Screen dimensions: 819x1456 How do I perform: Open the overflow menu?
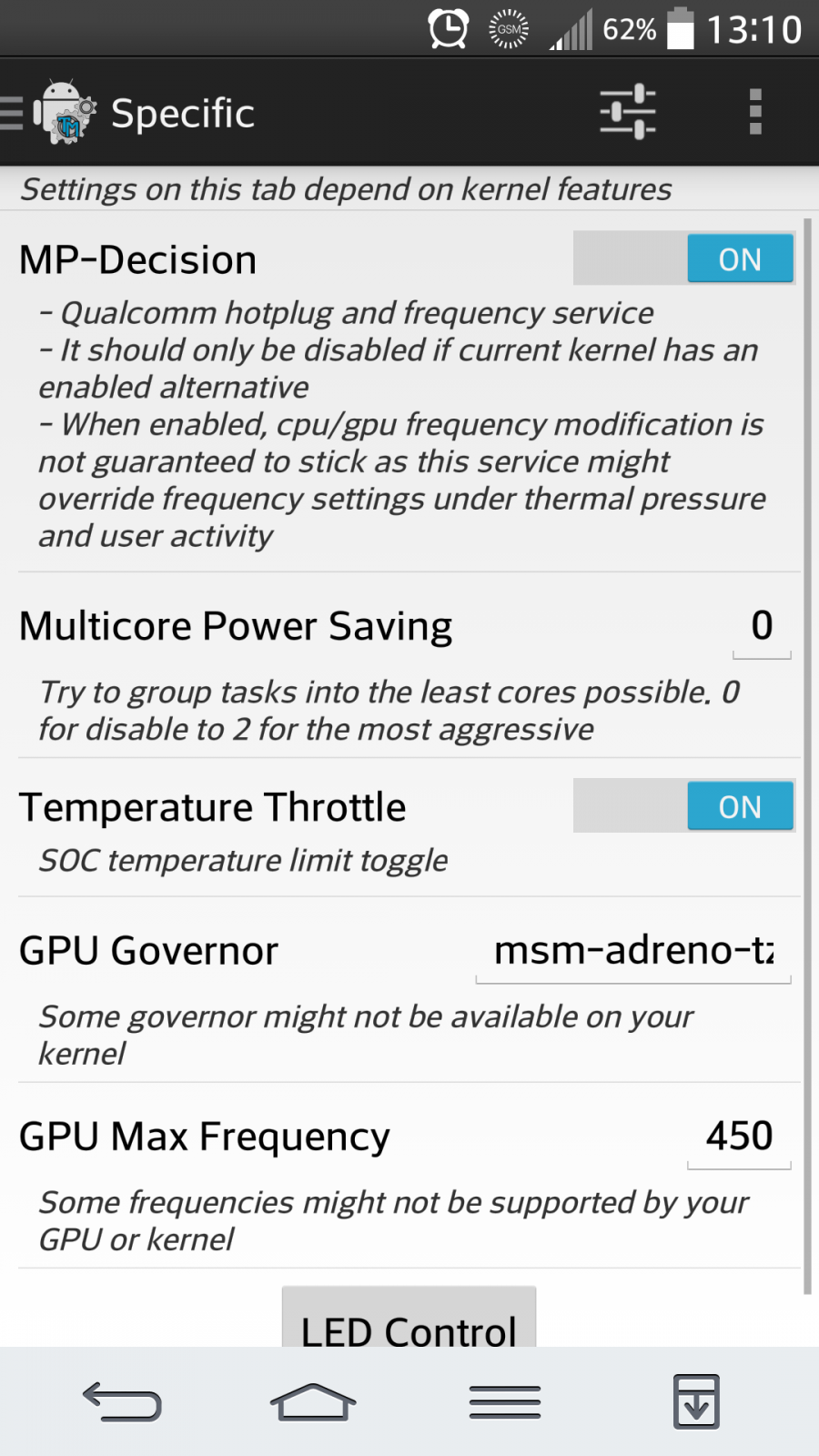click(754, 112)
